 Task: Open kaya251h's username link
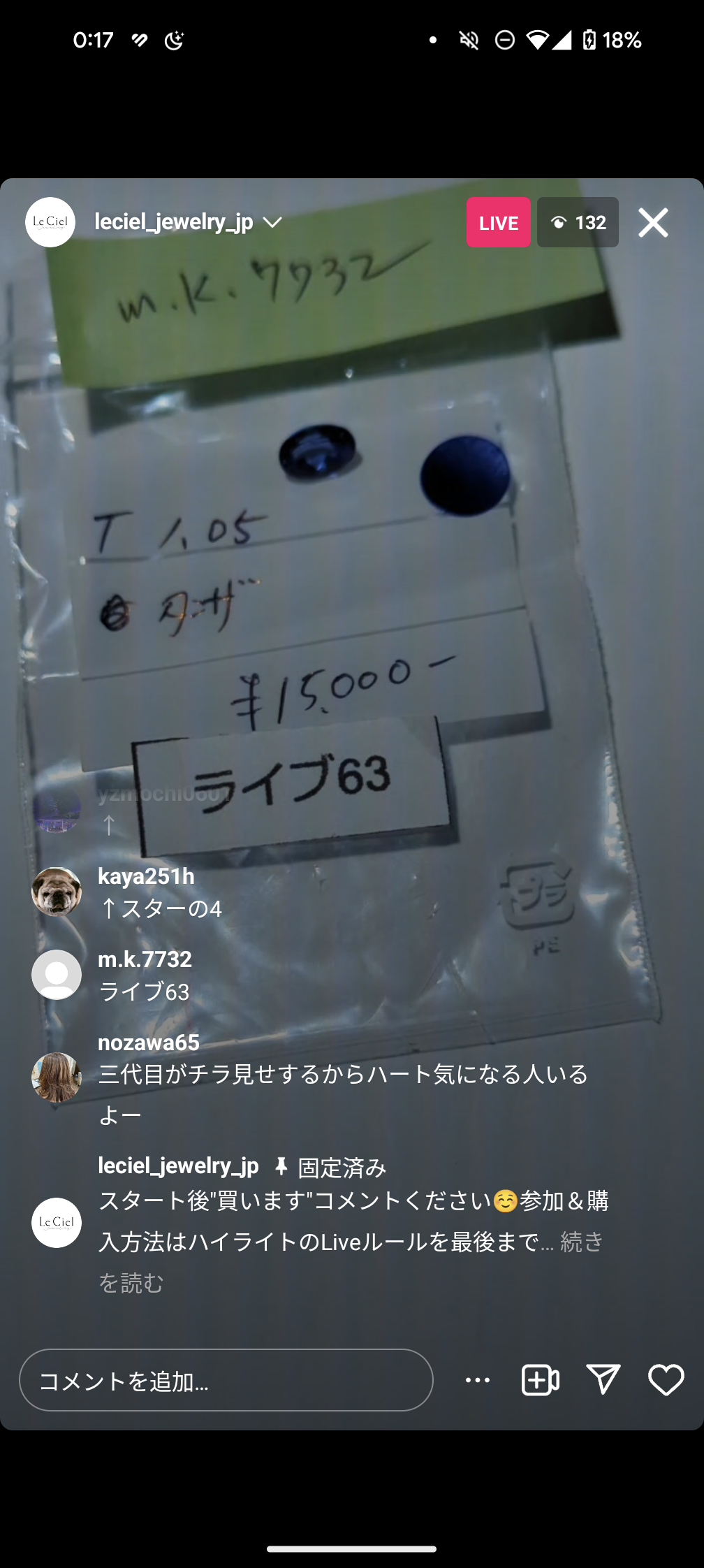145,876
